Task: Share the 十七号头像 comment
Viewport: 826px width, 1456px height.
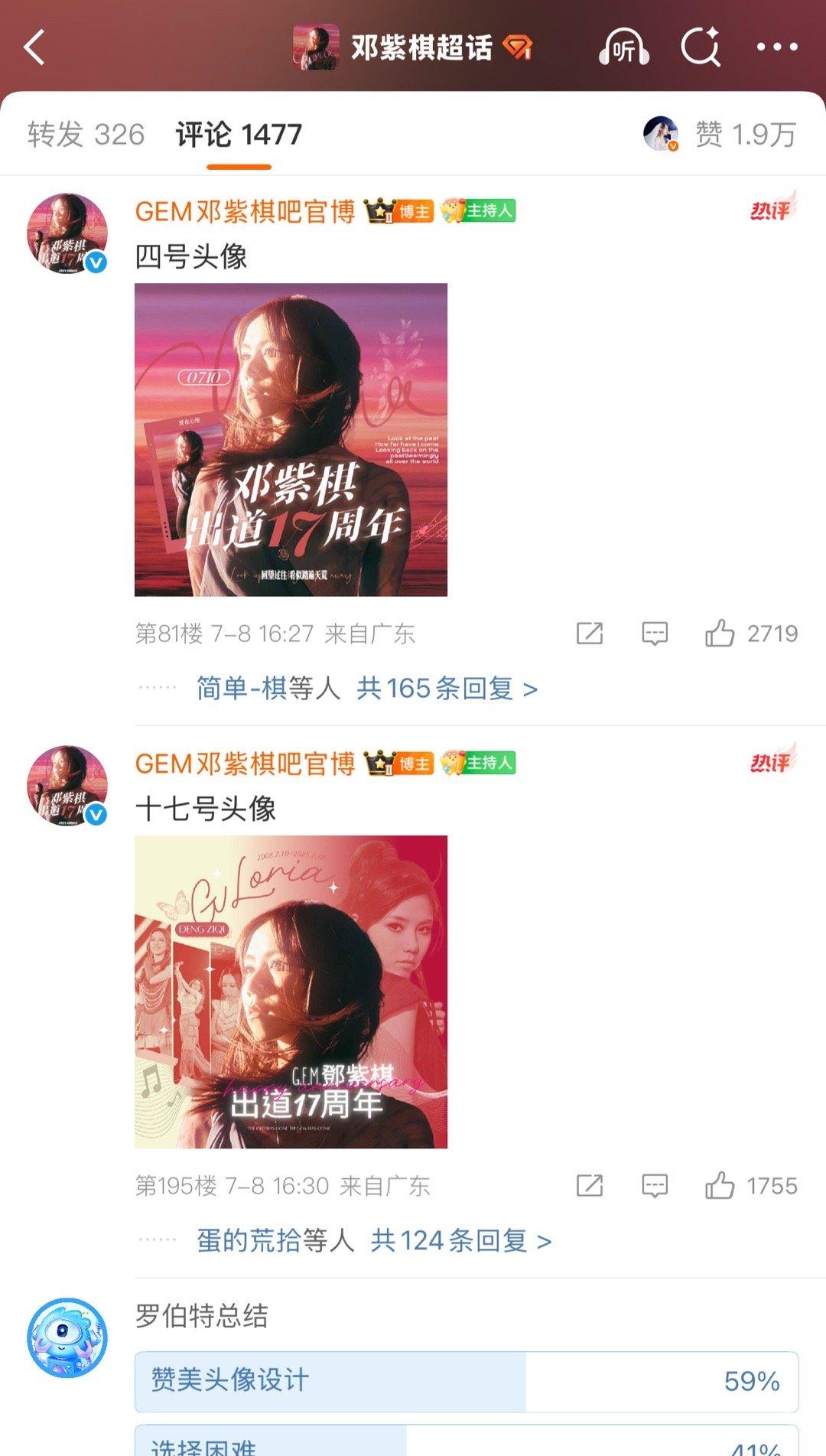Action: 590,1186
